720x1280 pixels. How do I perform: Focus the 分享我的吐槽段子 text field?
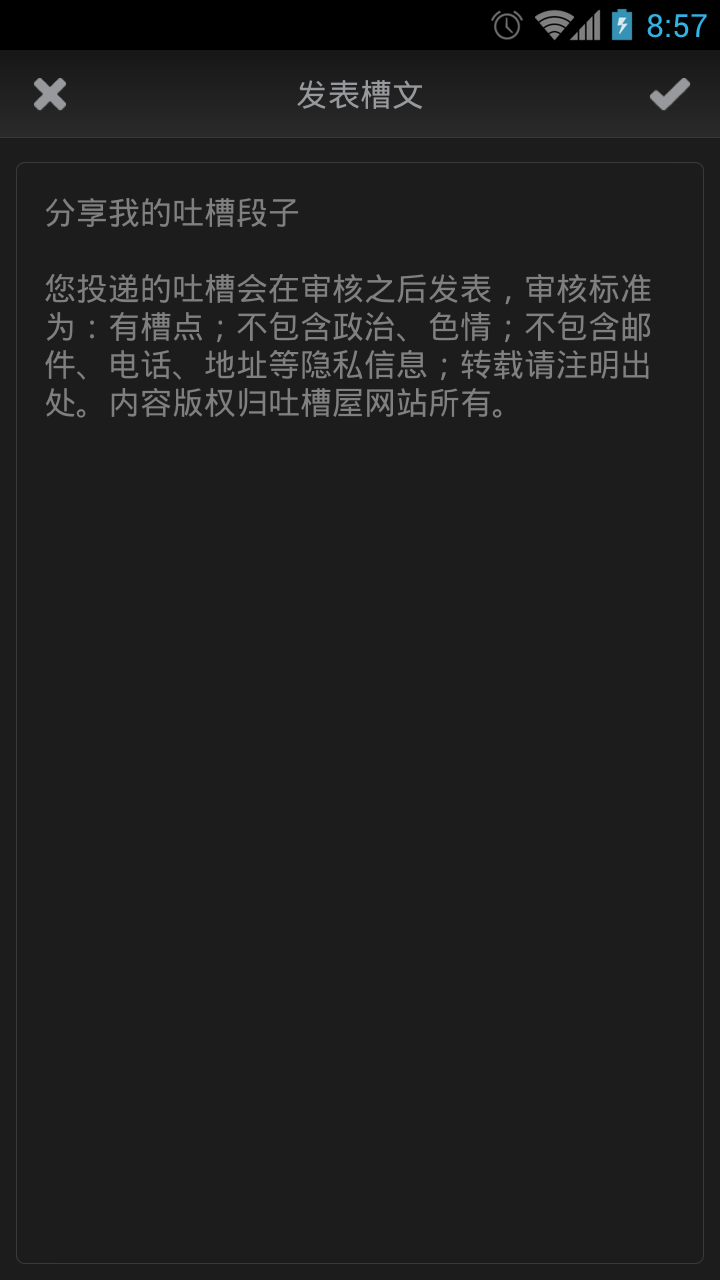click(360, 712)
